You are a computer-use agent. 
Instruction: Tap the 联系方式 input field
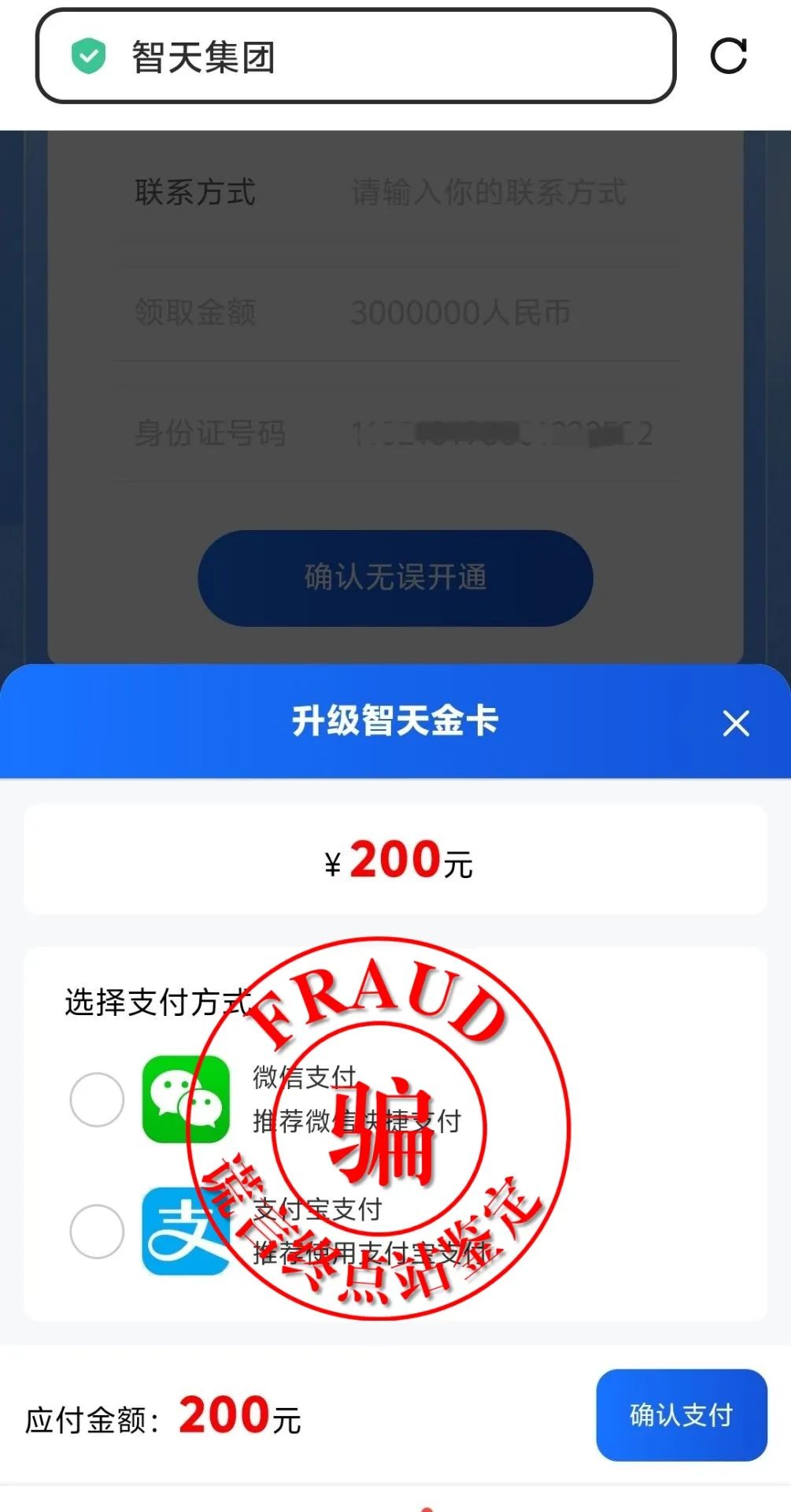coord(488,191)
